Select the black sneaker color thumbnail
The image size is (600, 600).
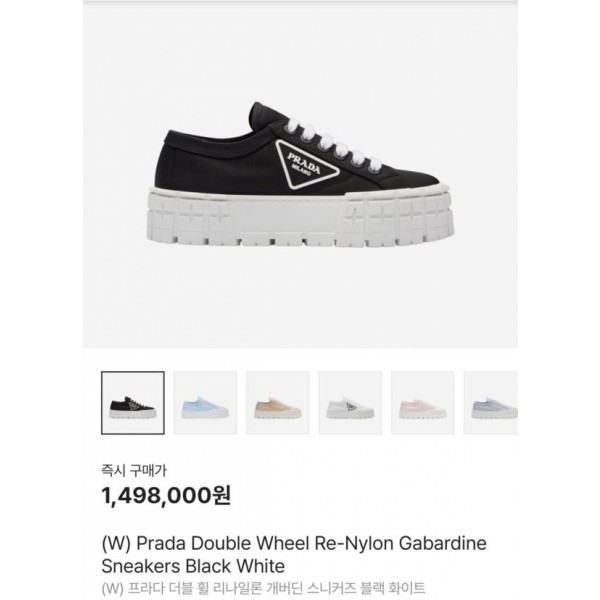tap(135, 405)
